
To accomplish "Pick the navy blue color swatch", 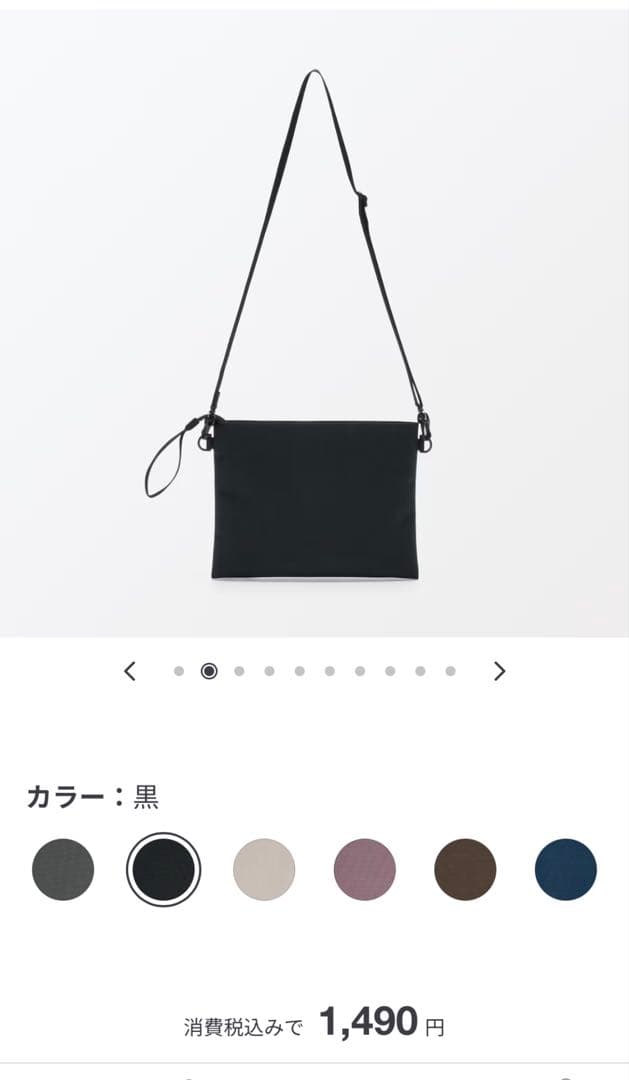I will click(x=566, y=869).
